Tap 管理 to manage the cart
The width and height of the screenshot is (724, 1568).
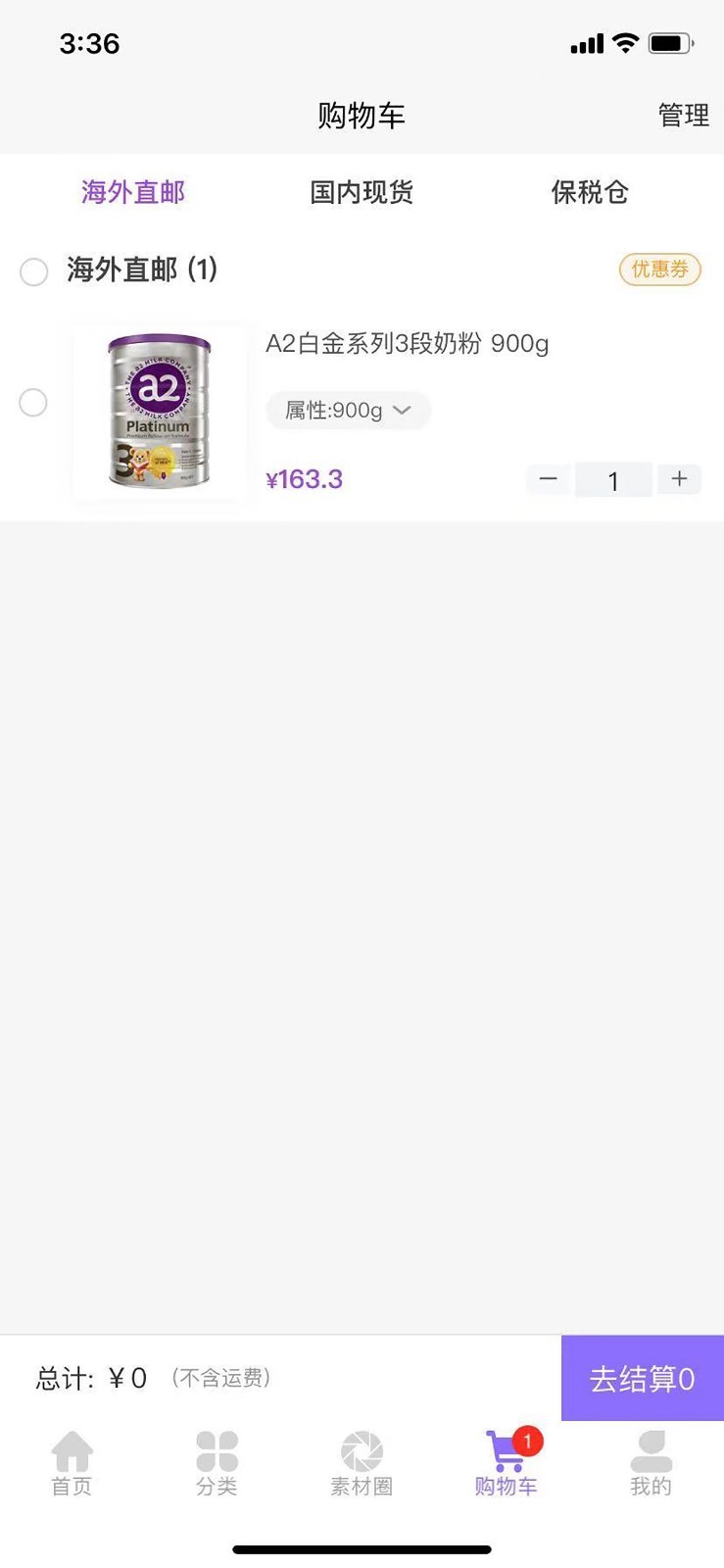pyautogui.click(x=683, y=116)
